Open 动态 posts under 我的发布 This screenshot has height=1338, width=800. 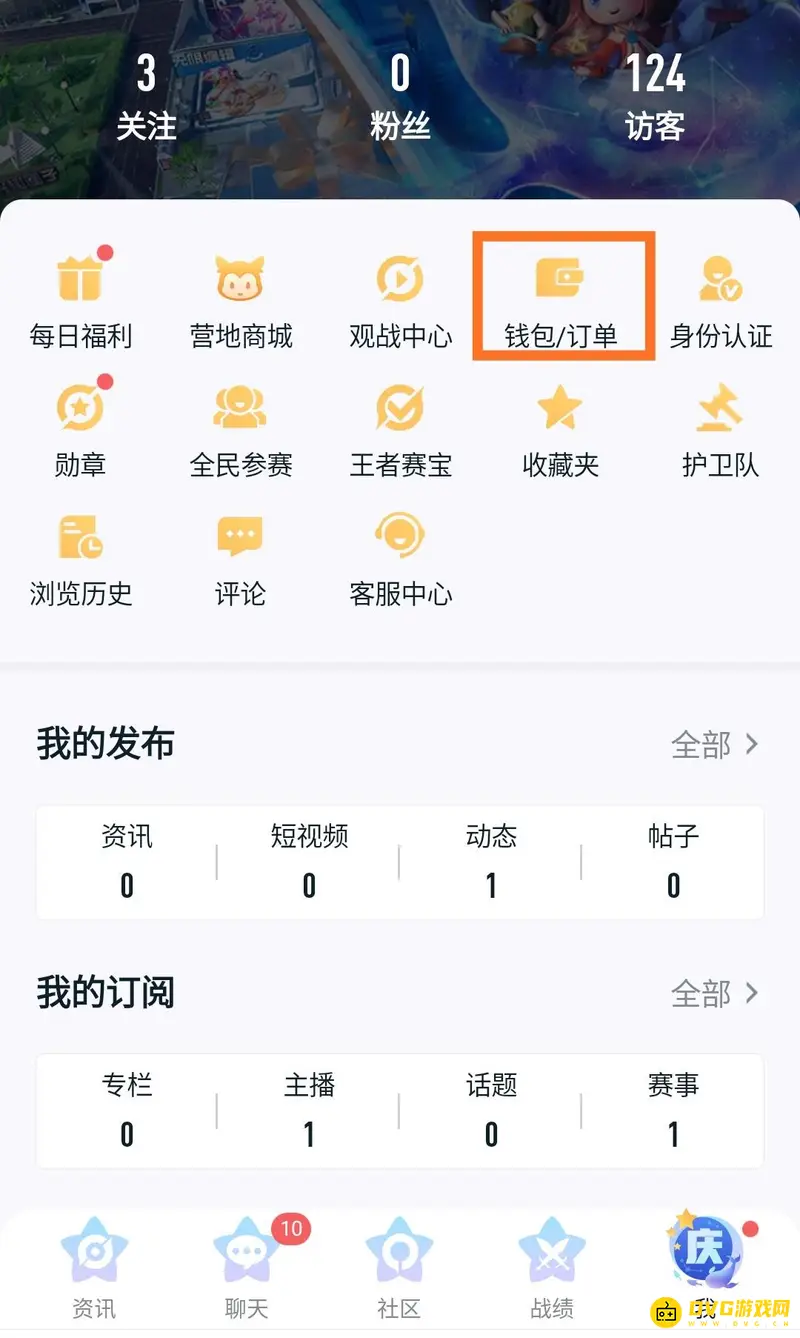(491, 862)
